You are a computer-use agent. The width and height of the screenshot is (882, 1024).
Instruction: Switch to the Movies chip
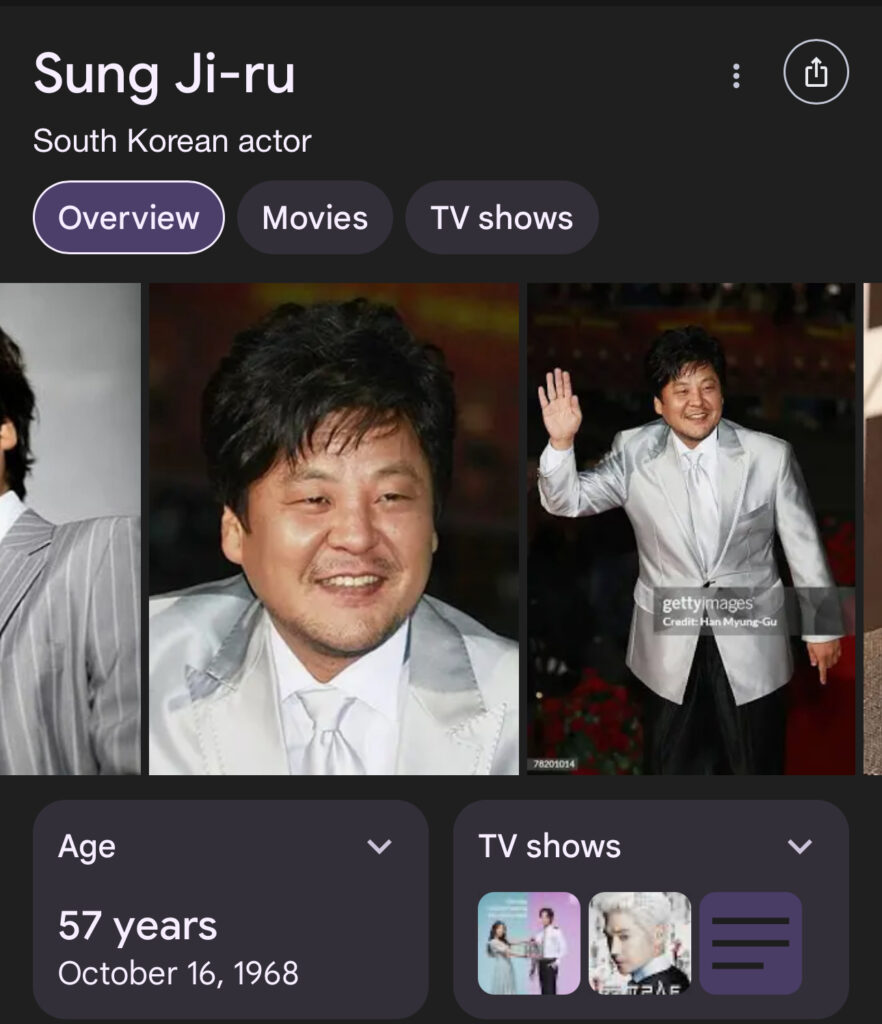click(x=314, y=218)
